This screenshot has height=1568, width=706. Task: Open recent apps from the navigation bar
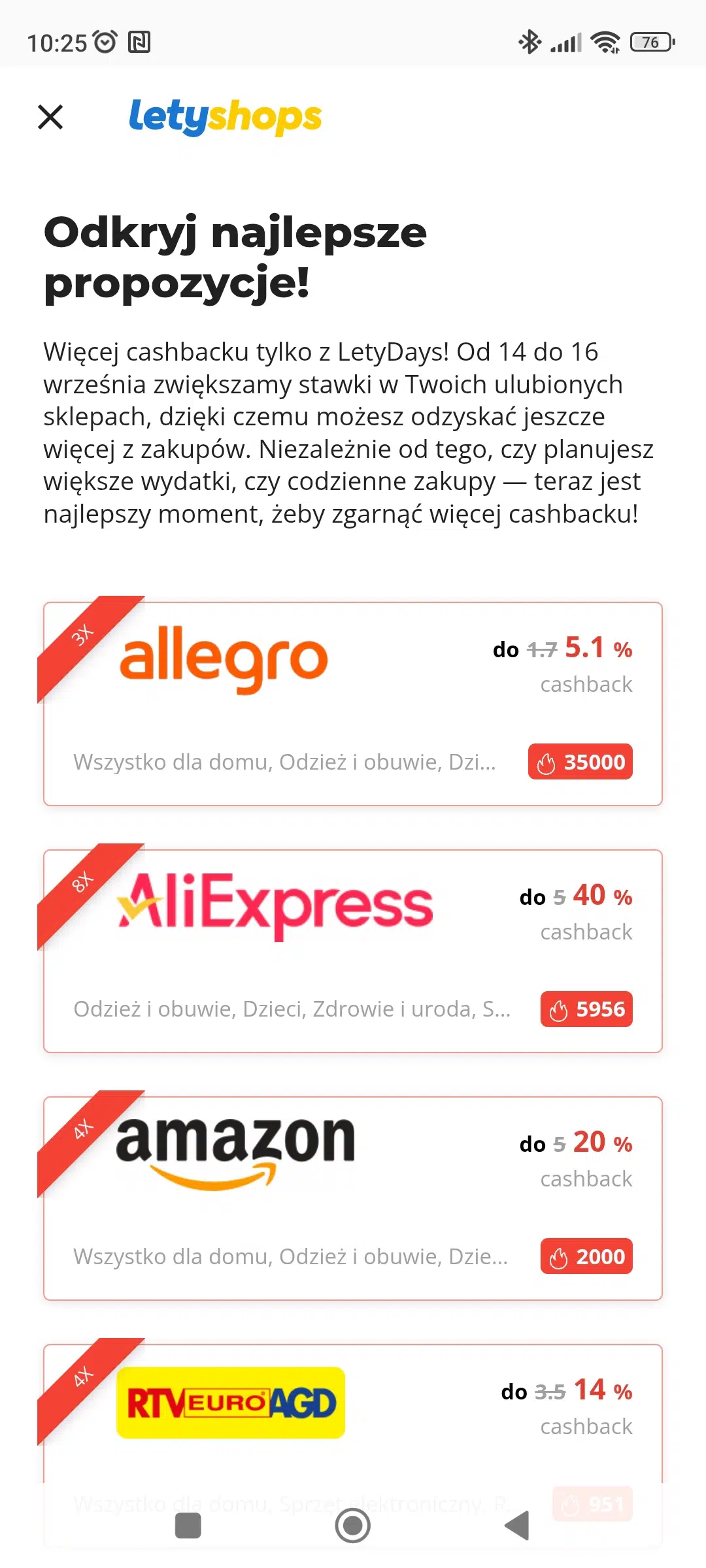(188, 1526)
